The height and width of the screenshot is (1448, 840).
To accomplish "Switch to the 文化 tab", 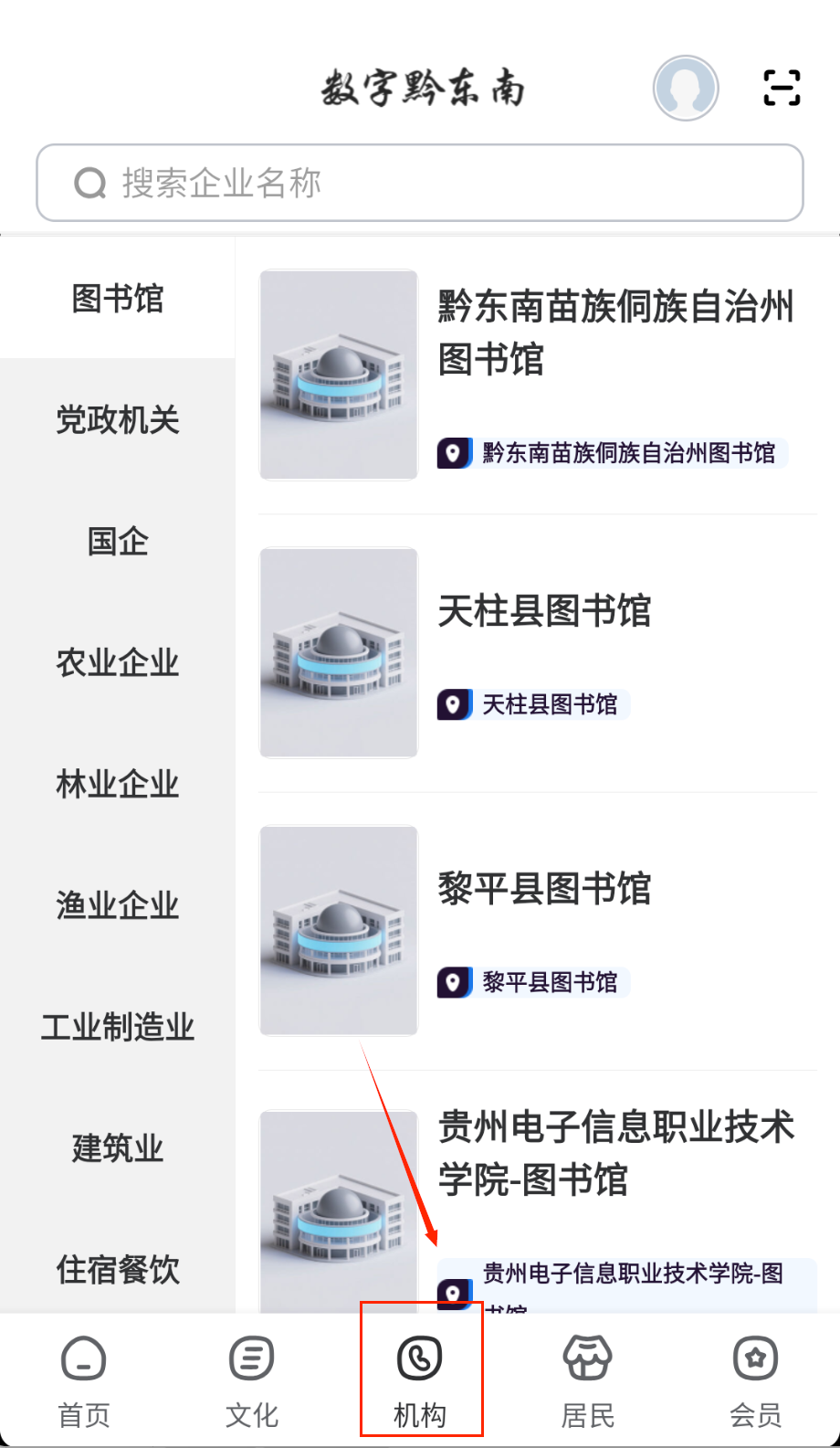I will coord(252,1381).
